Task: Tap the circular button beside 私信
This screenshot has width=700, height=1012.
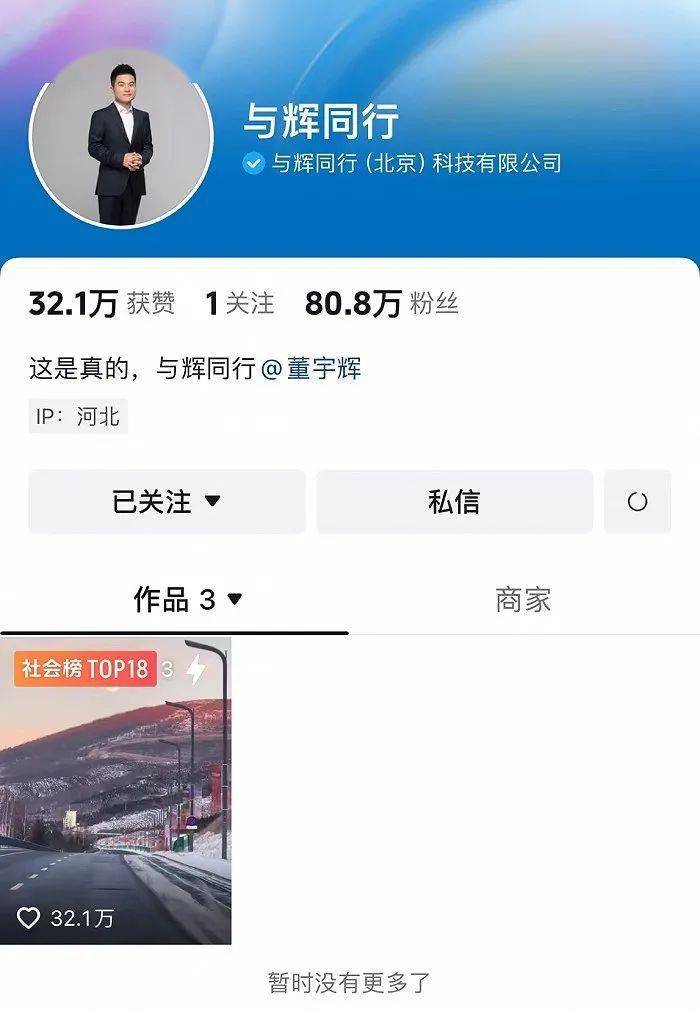Action: [637, 501]
